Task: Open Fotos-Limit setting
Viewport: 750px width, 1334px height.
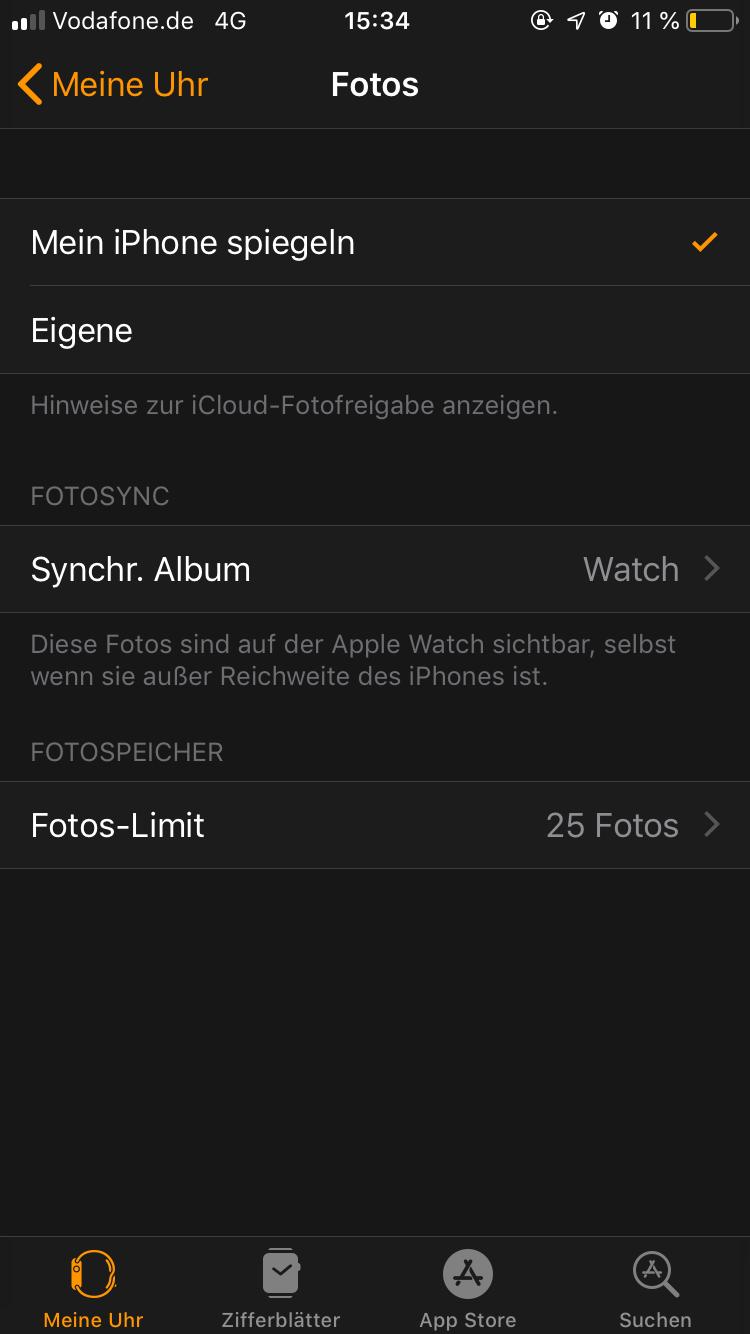Action: [x=375, y=825]
